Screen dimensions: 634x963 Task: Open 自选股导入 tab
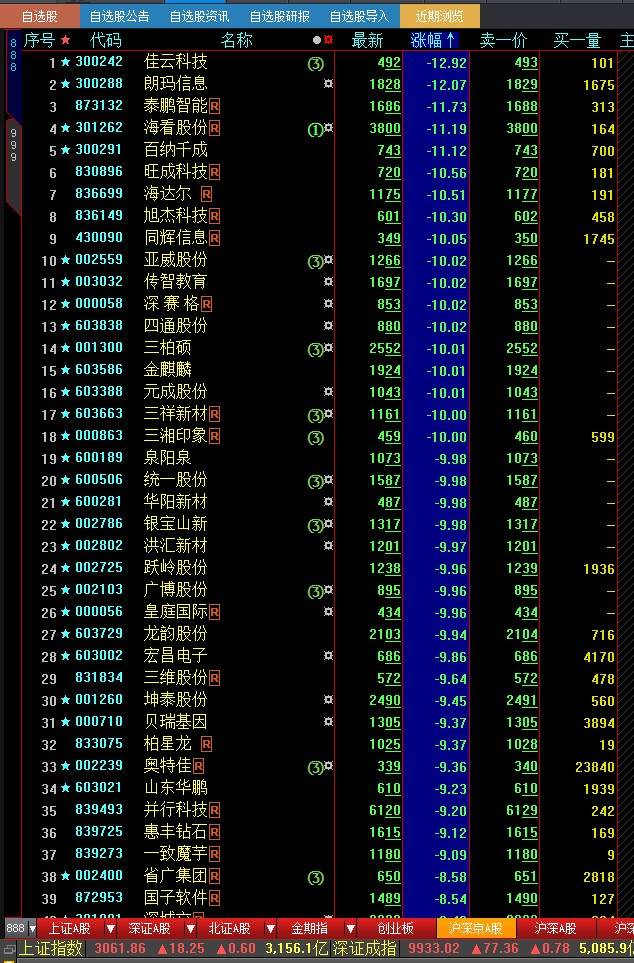pos(359,17)
